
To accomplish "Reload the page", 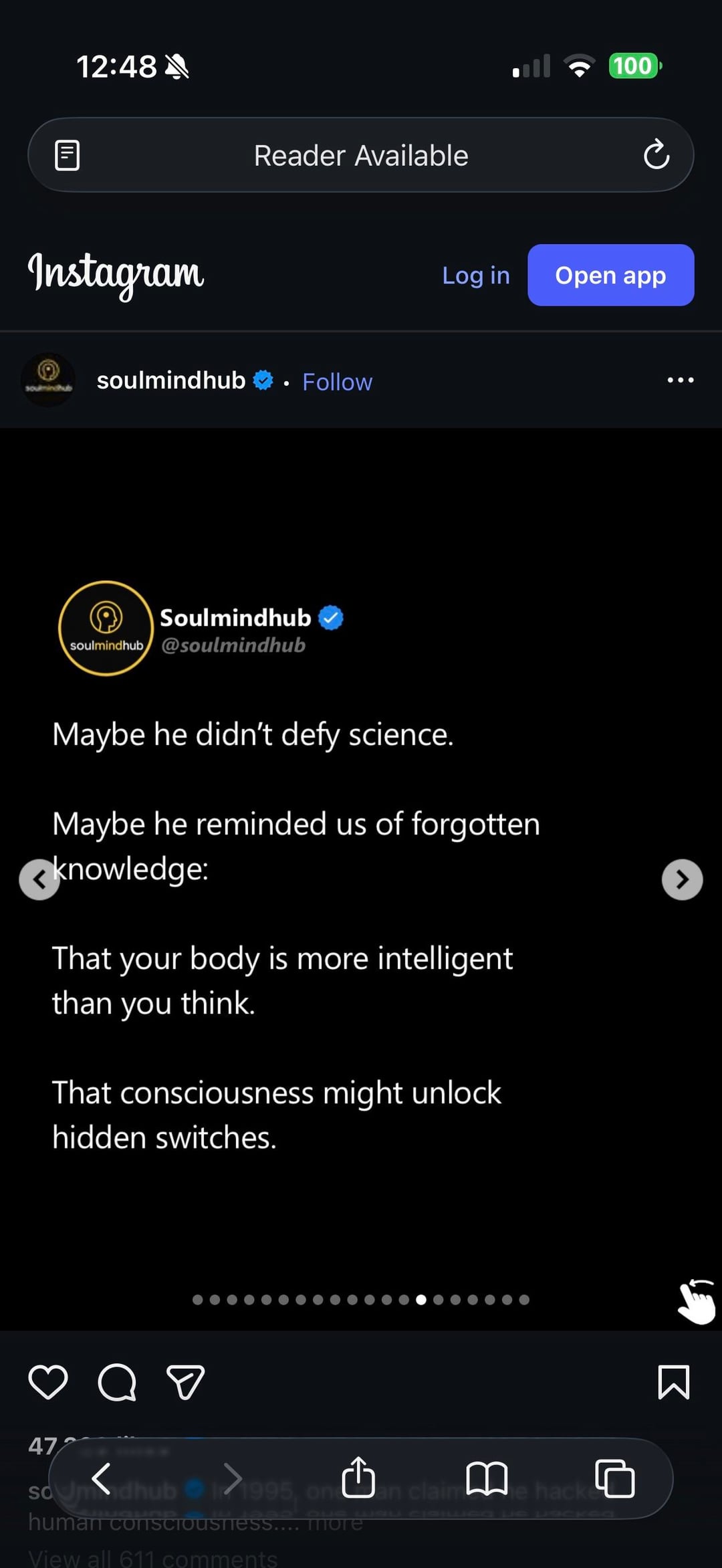I will tap(656, 154).
